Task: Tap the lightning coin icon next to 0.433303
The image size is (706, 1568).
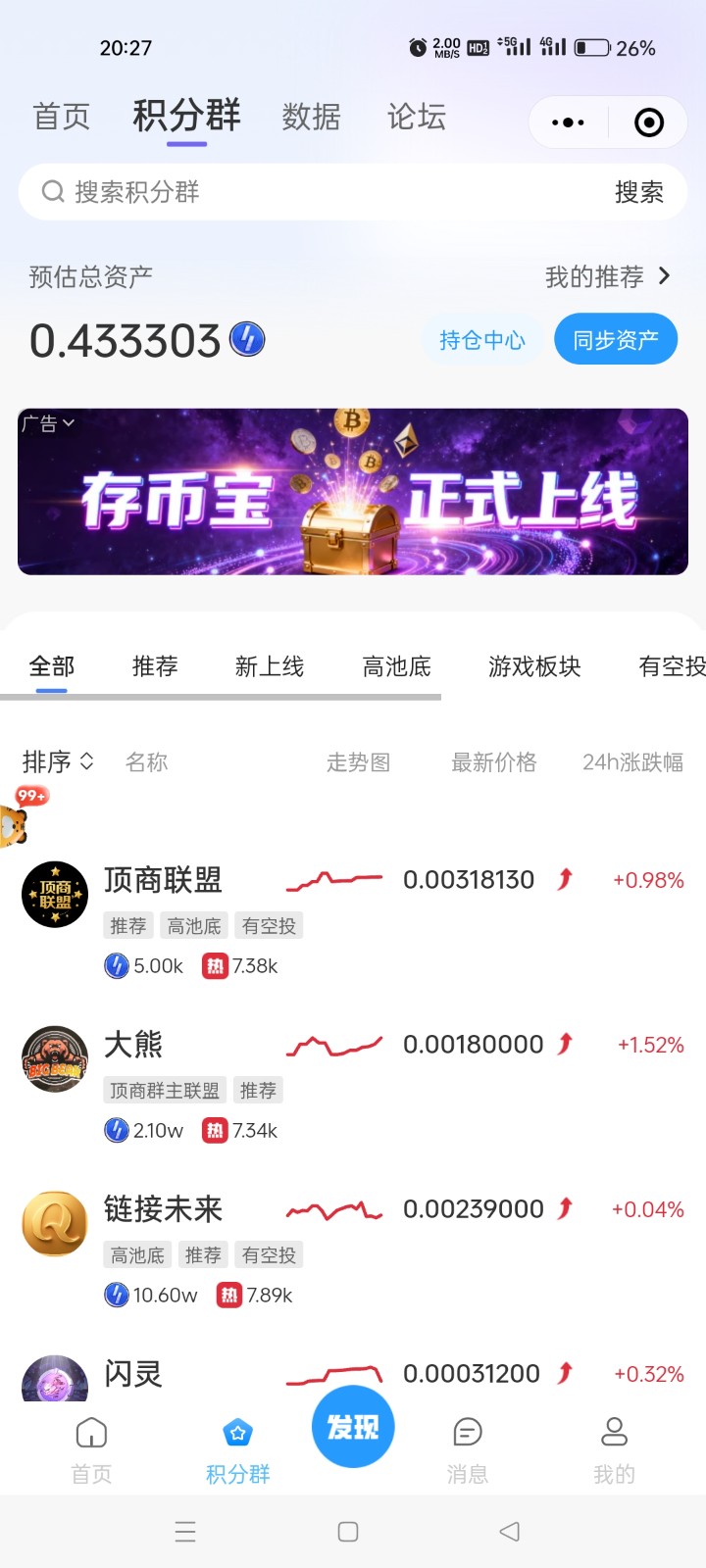Action: [246, 338]
